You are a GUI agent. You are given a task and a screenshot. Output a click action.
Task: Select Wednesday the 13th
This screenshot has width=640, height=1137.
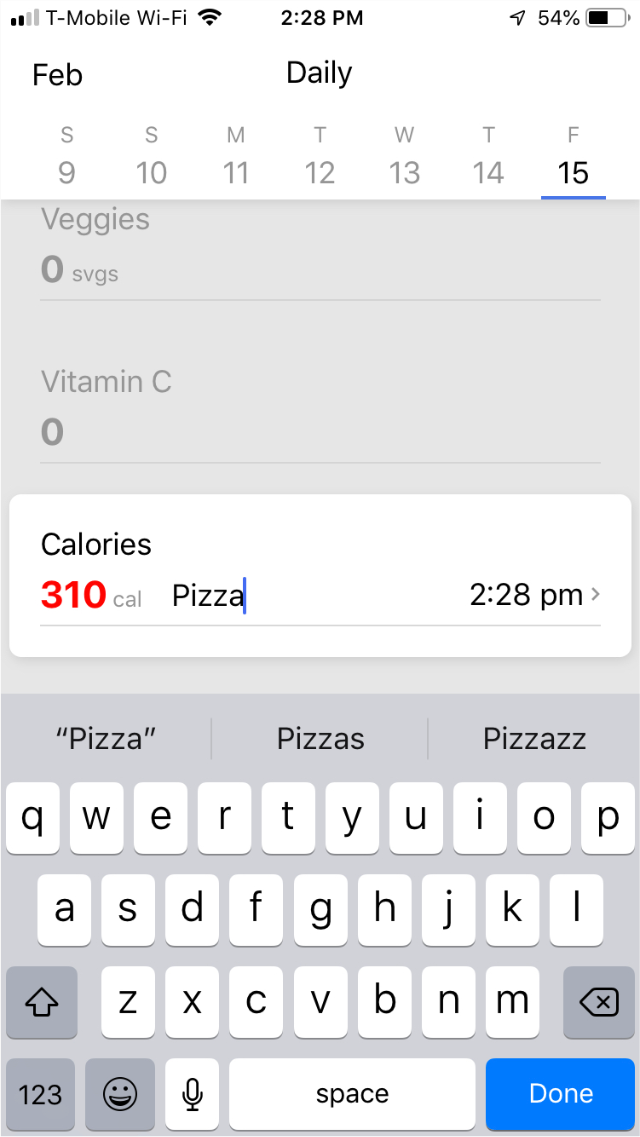pos(404,158)
